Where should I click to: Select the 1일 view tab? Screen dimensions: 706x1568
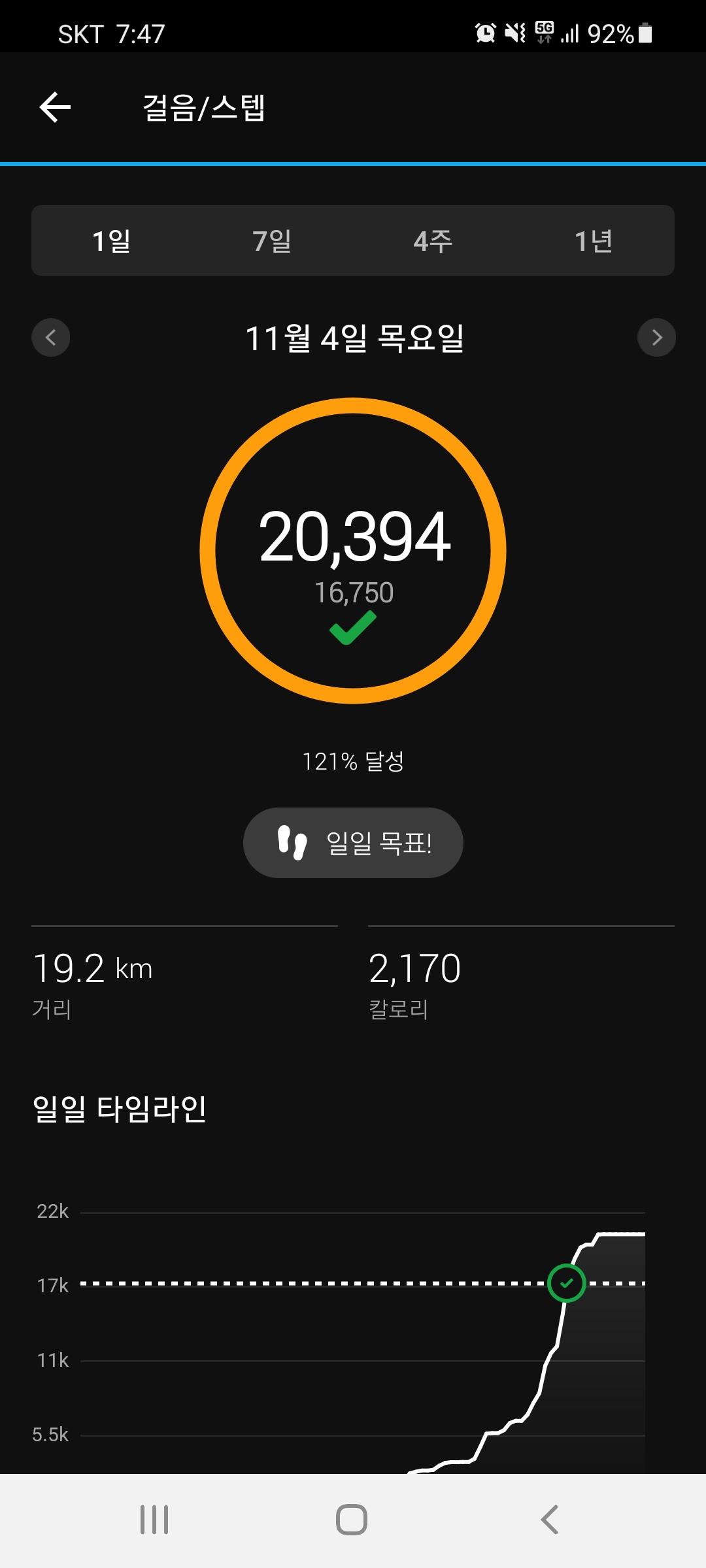112,241
